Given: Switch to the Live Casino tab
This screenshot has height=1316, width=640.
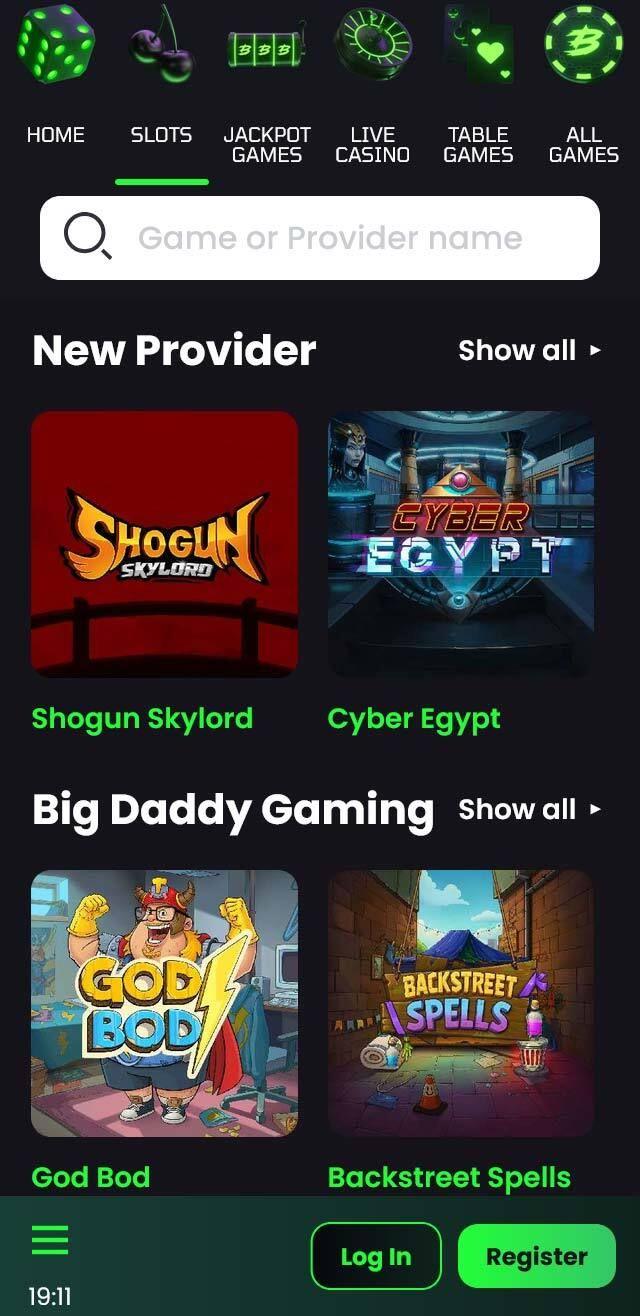Looking at the screenshot, I should 372,145.
